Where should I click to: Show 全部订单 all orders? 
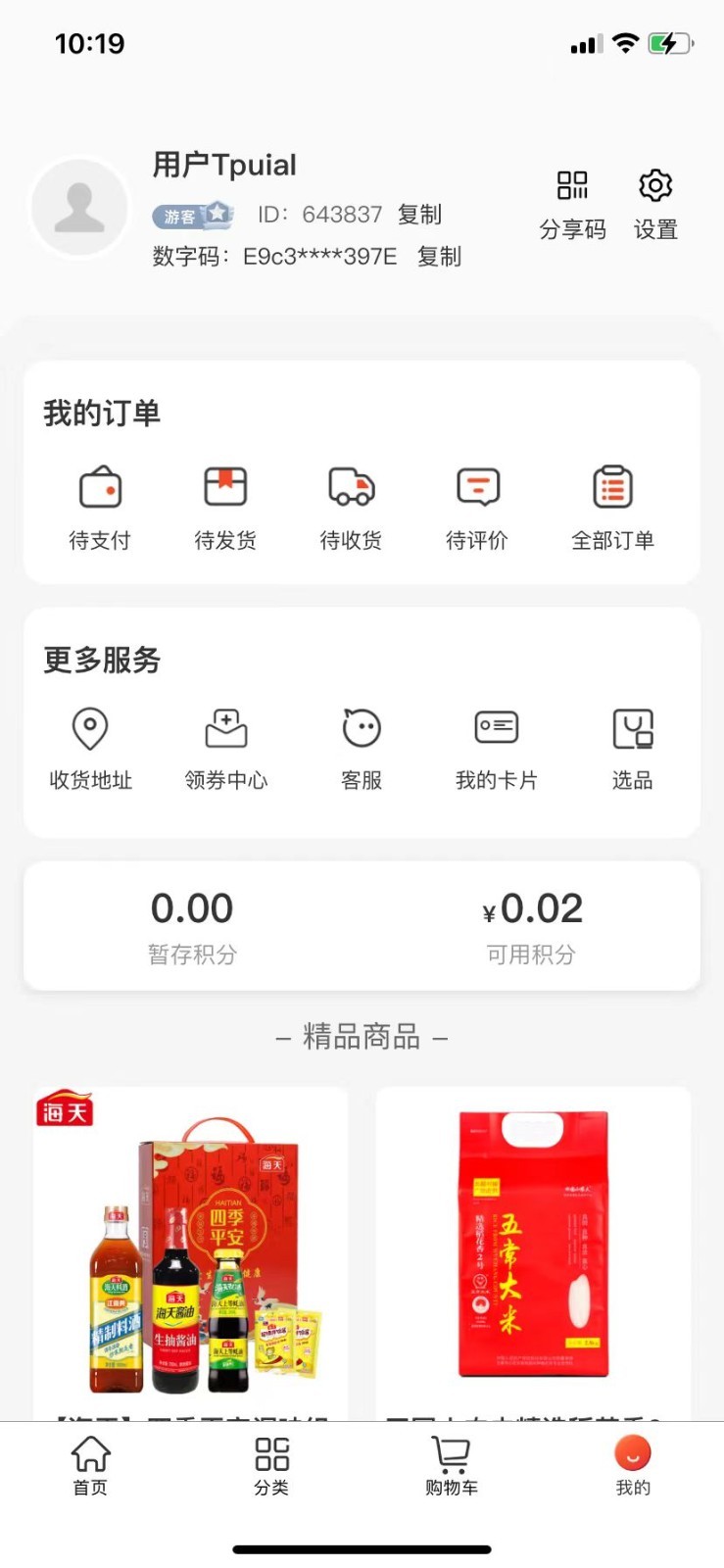tap(612, 509)
